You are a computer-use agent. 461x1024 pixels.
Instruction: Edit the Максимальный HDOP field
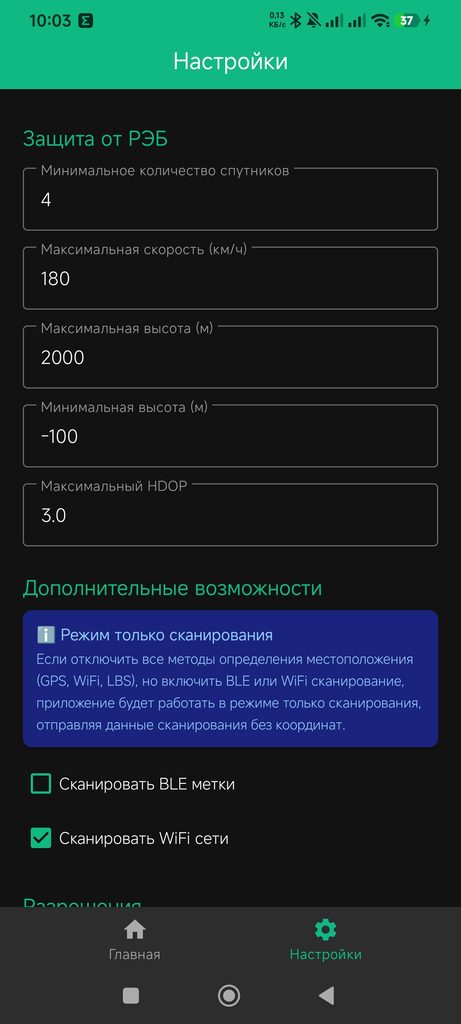(x=230, y=515)
